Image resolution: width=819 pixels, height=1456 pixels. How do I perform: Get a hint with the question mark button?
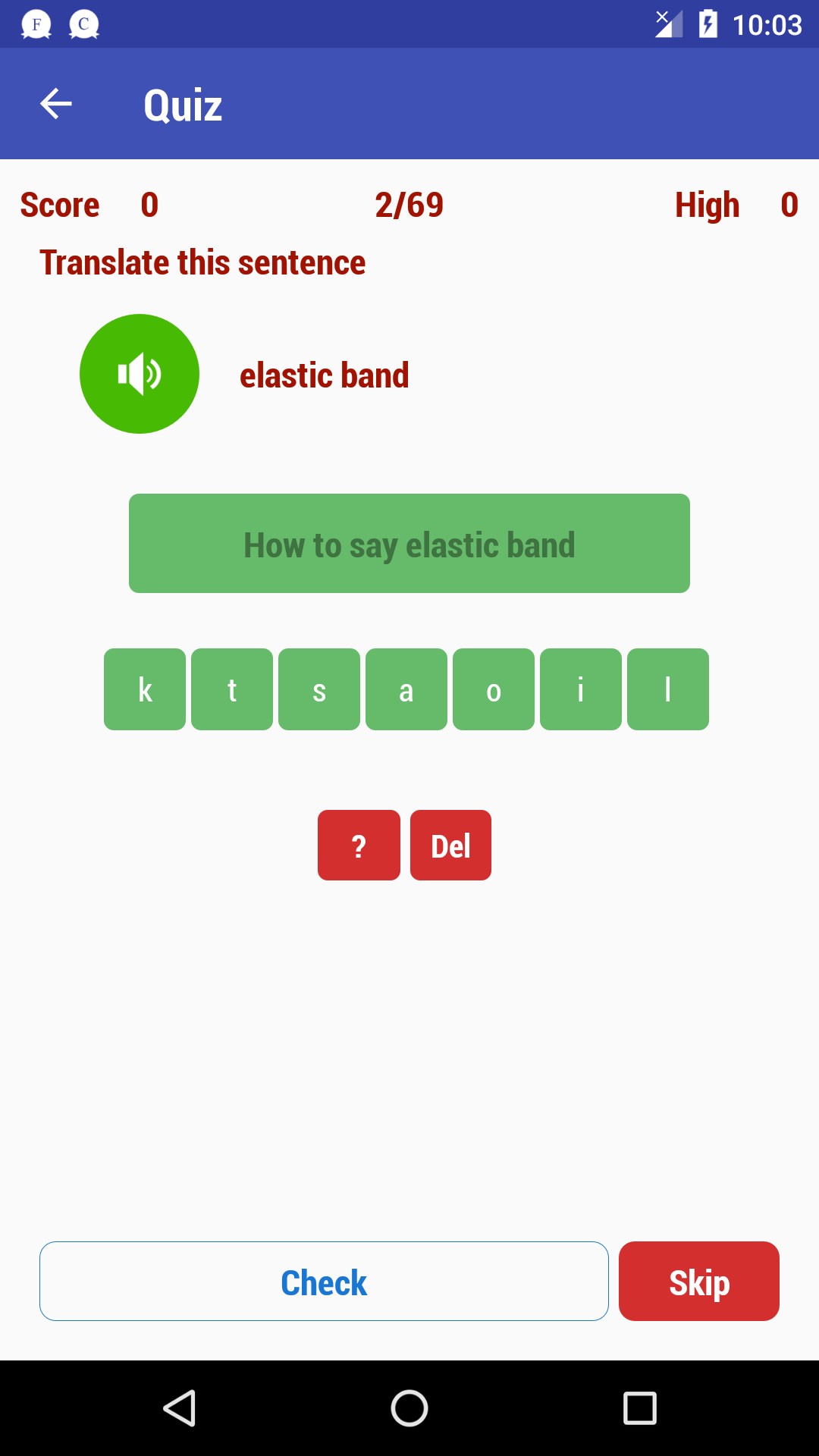(359, 846)
